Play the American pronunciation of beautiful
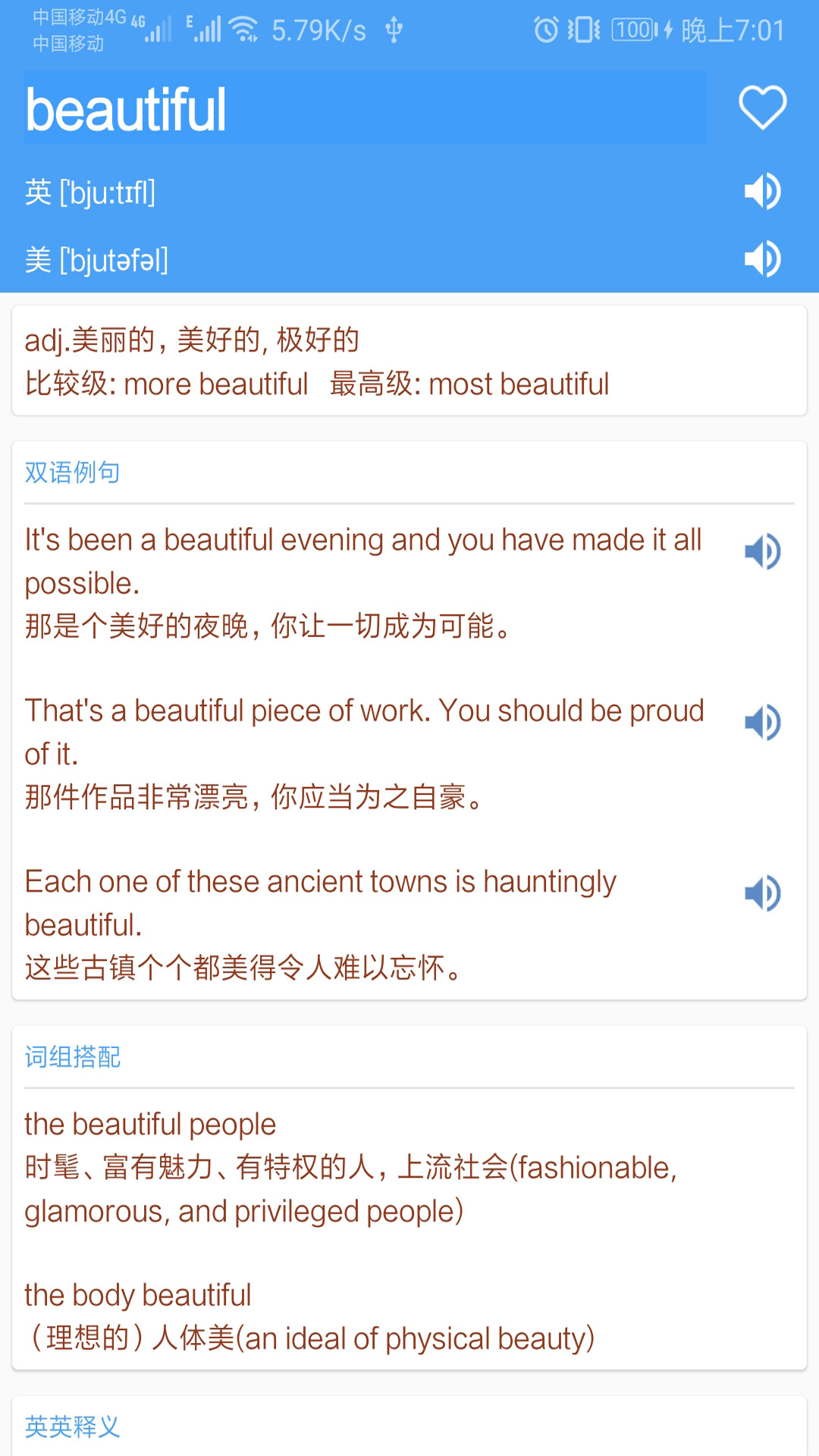The width and height of the screenshot is (819, 1456). [763, 259]
